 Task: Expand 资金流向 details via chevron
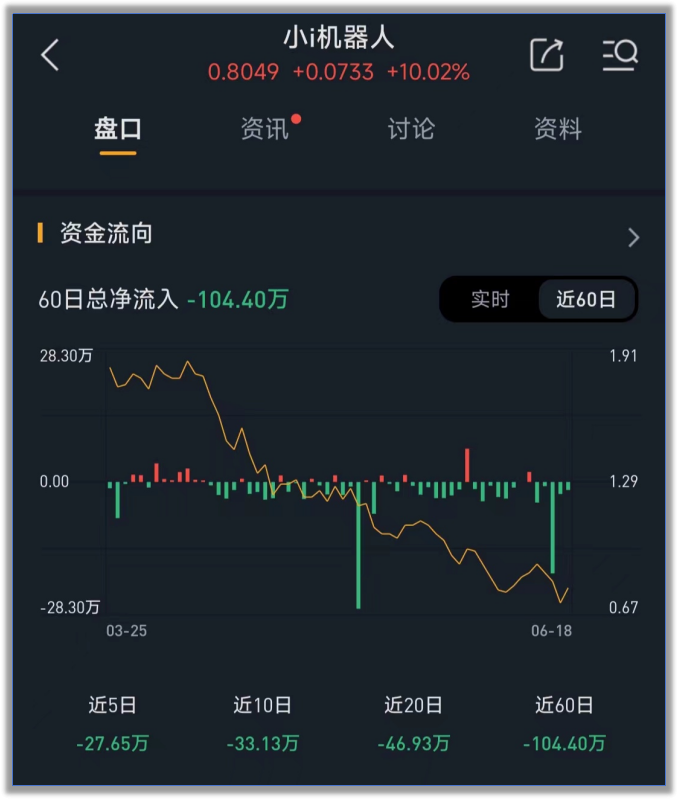point(633,237)
